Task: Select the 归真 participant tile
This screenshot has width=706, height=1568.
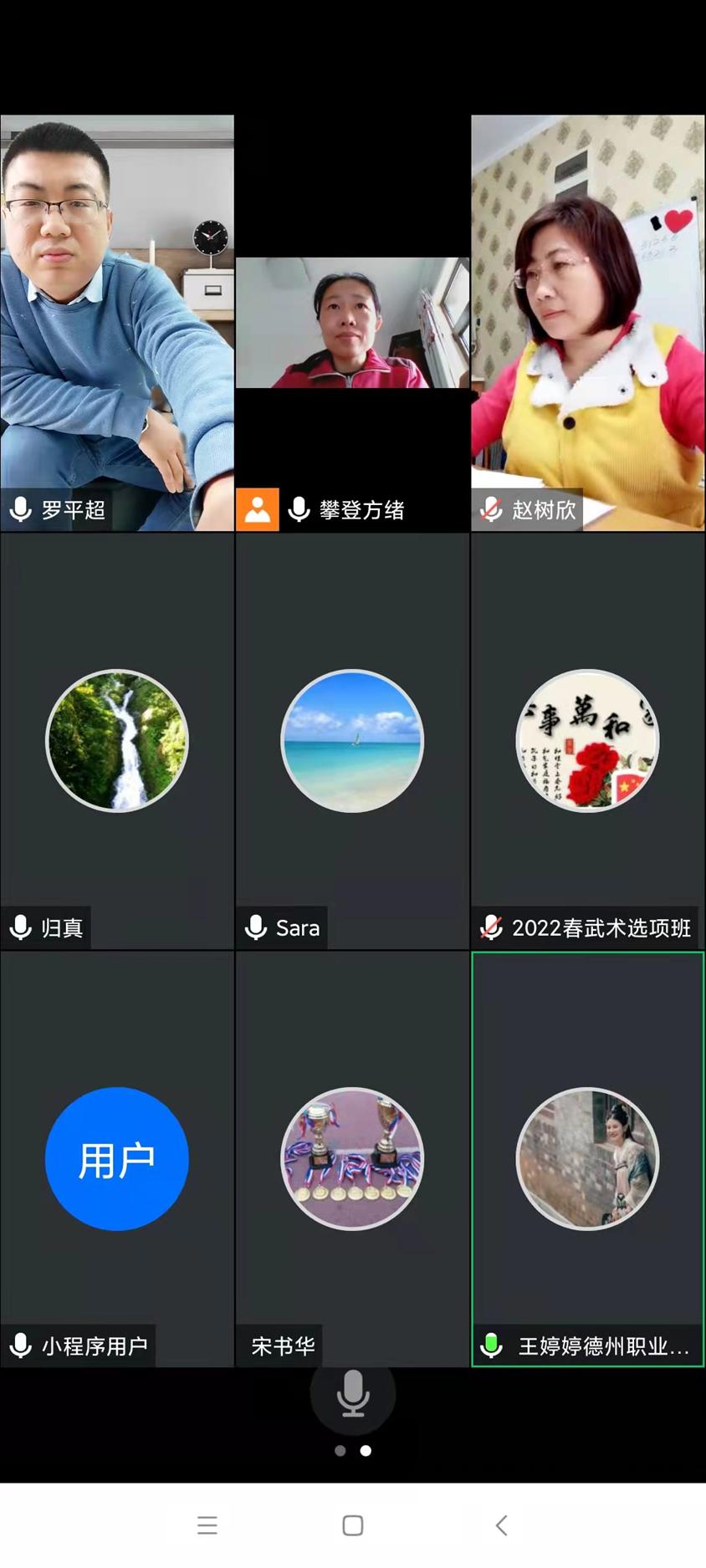Action: [117, 741]
